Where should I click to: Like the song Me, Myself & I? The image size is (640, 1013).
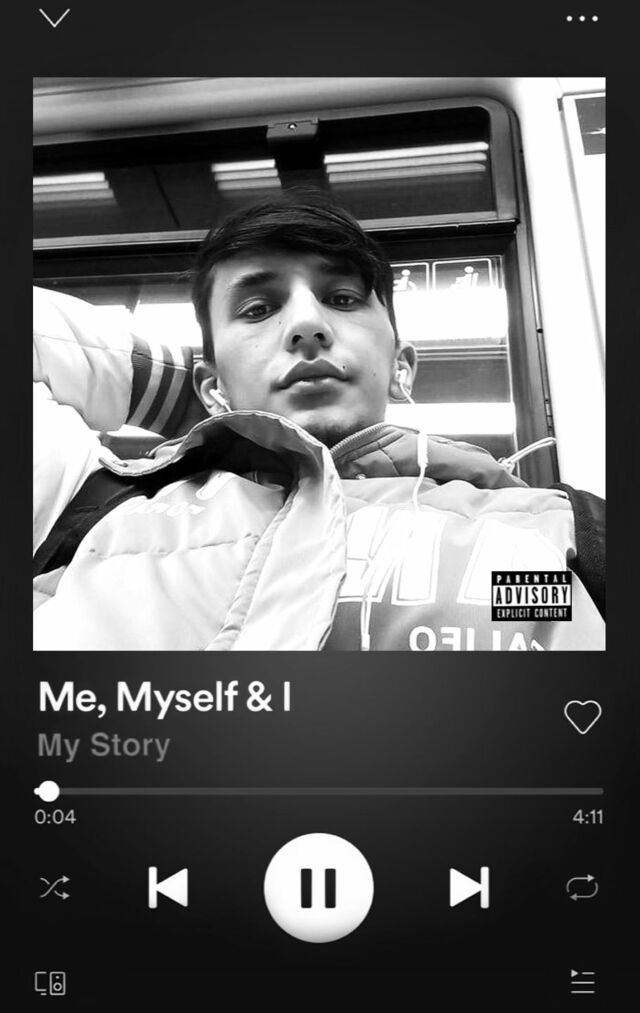[x=583, y=716]
